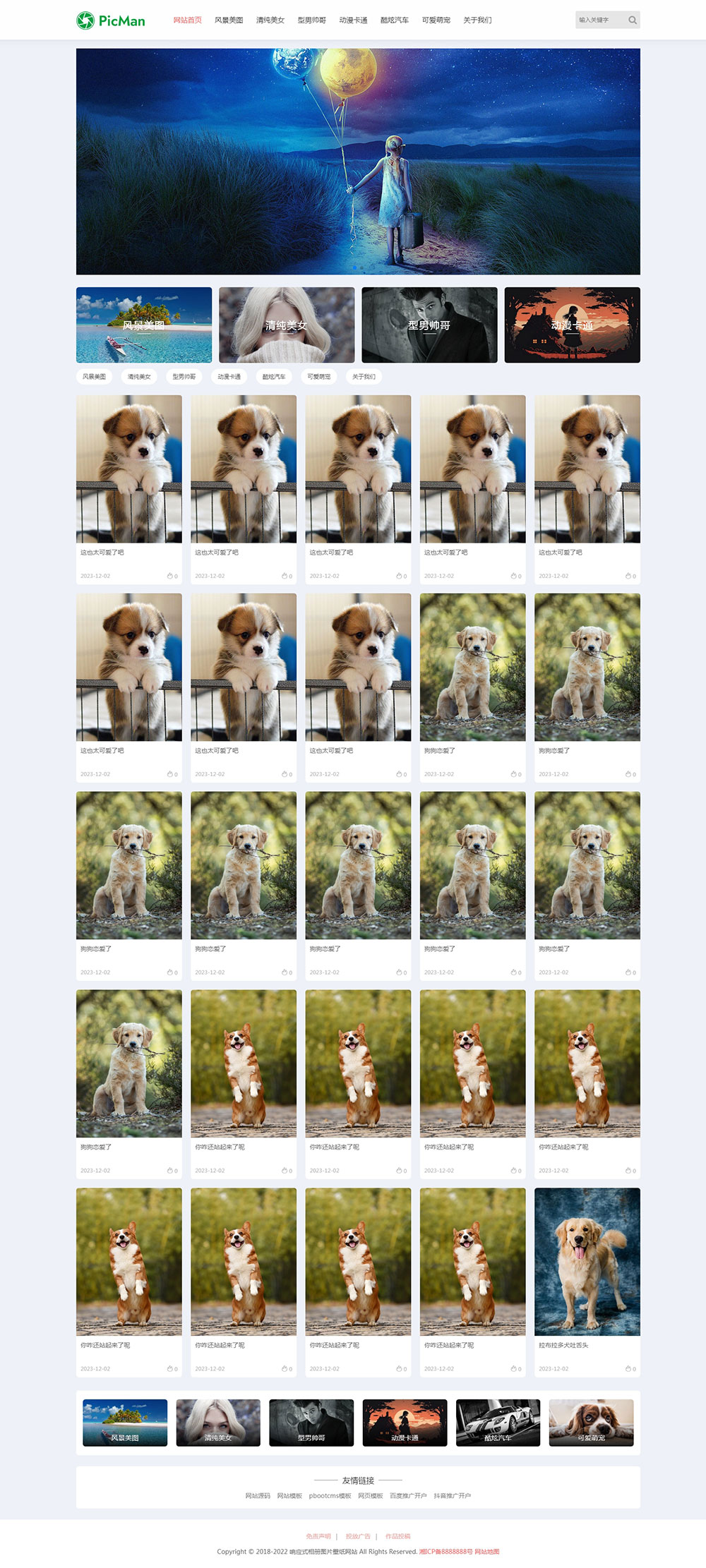Open the bottom 可爱萌宠 category thumbnail
Screen dimensions: 706x1568
point(591,1423)
